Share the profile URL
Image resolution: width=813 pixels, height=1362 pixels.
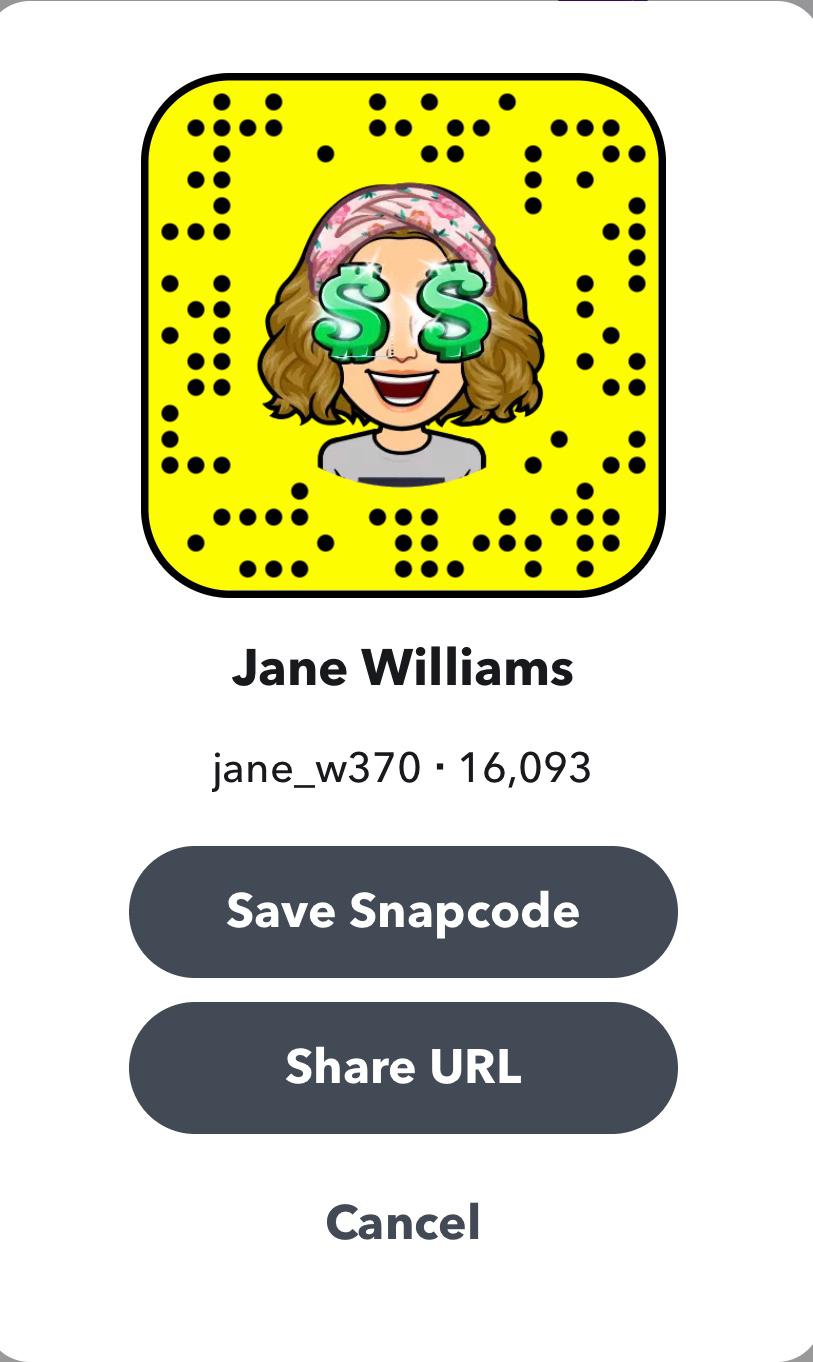click(x=403, y=1067)
